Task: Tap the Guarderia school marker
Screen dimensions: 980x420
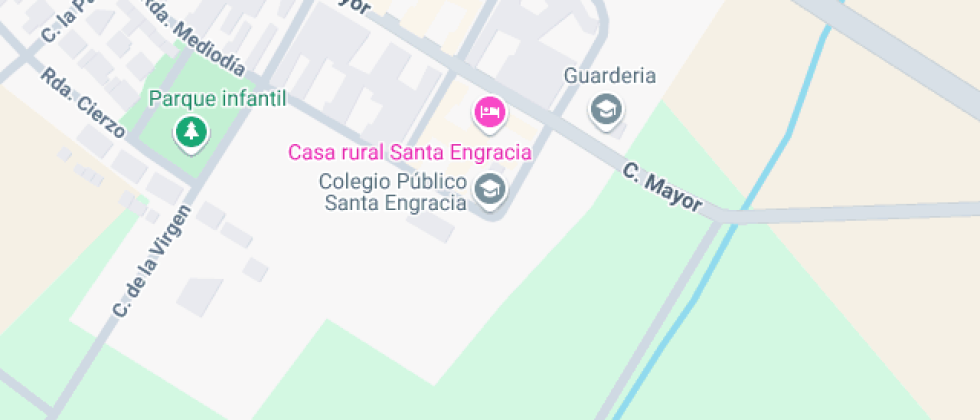Action: pyautogui.click(x=605, y=108)
